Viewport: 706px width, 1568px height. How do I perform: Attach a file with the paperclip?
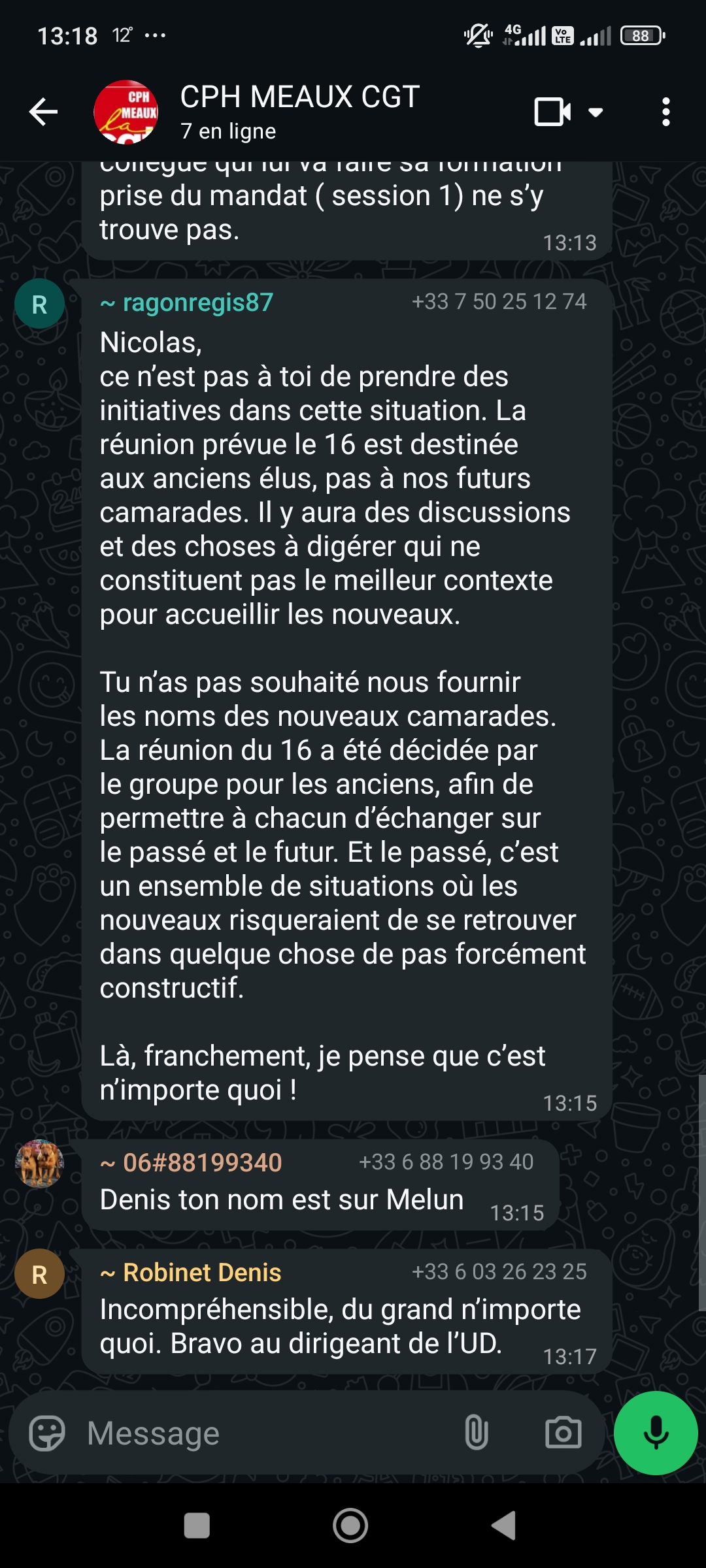(476, 1433)
